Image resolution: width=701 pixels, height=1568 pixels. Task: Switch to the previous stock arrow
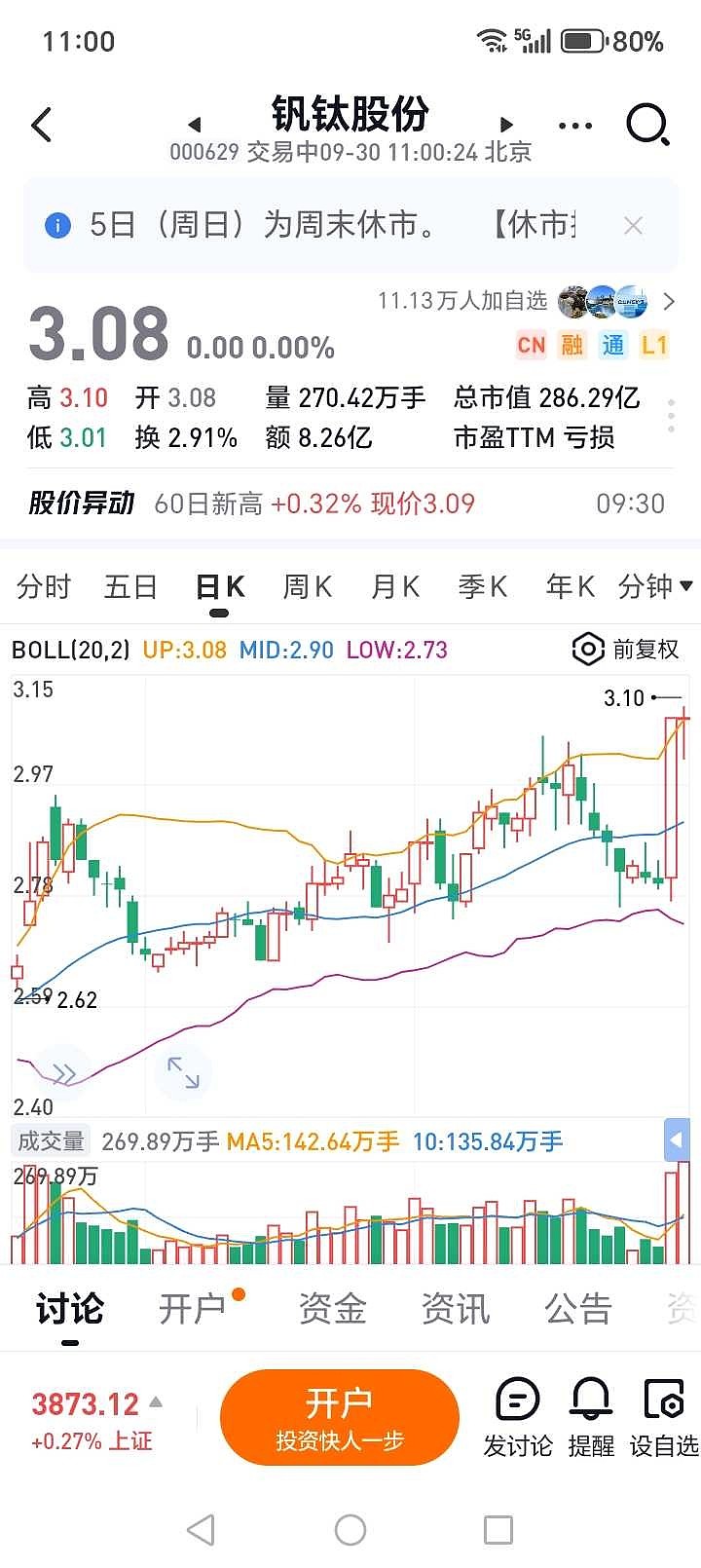[x=195, y=125]
